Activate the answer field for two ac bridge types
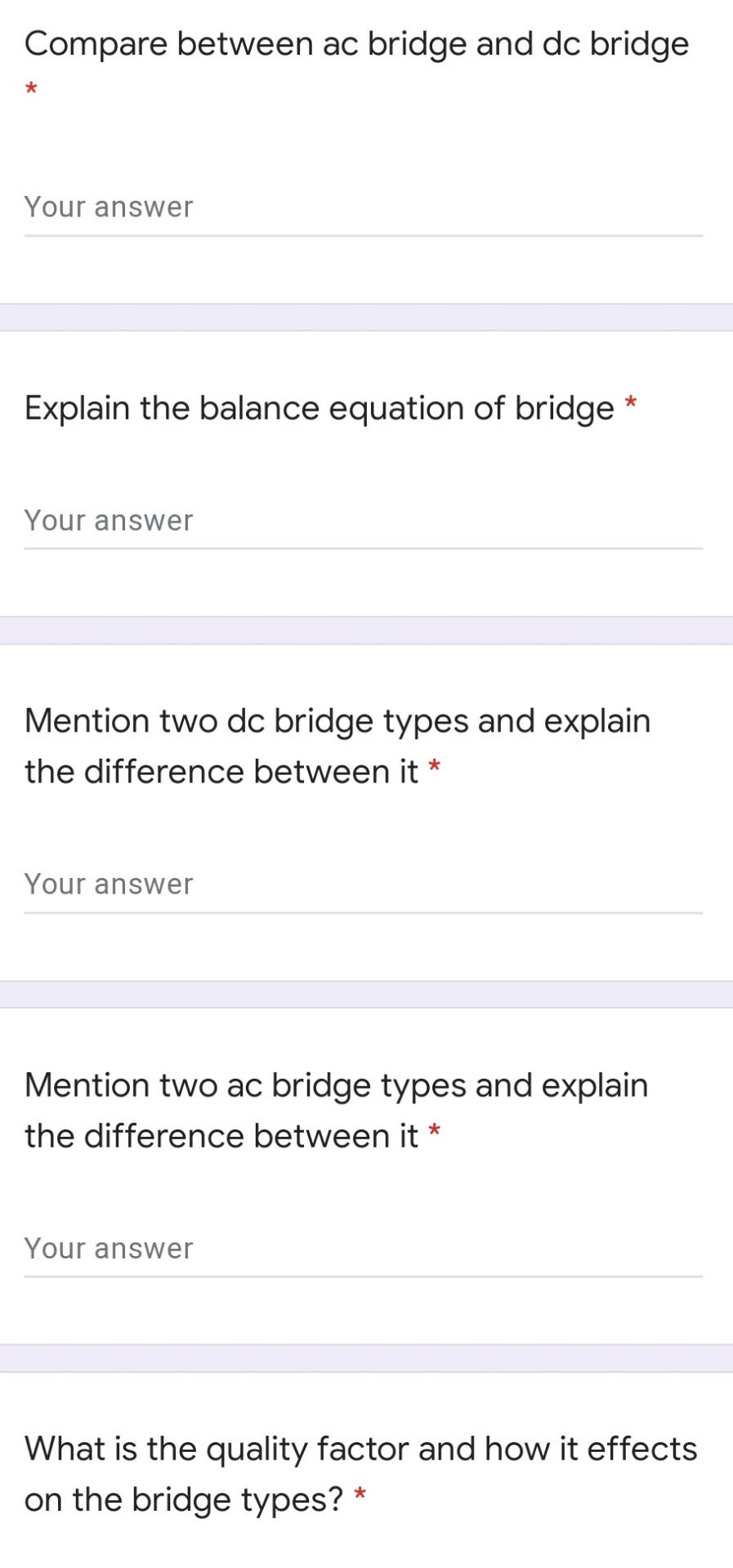 coord(362,1249)
